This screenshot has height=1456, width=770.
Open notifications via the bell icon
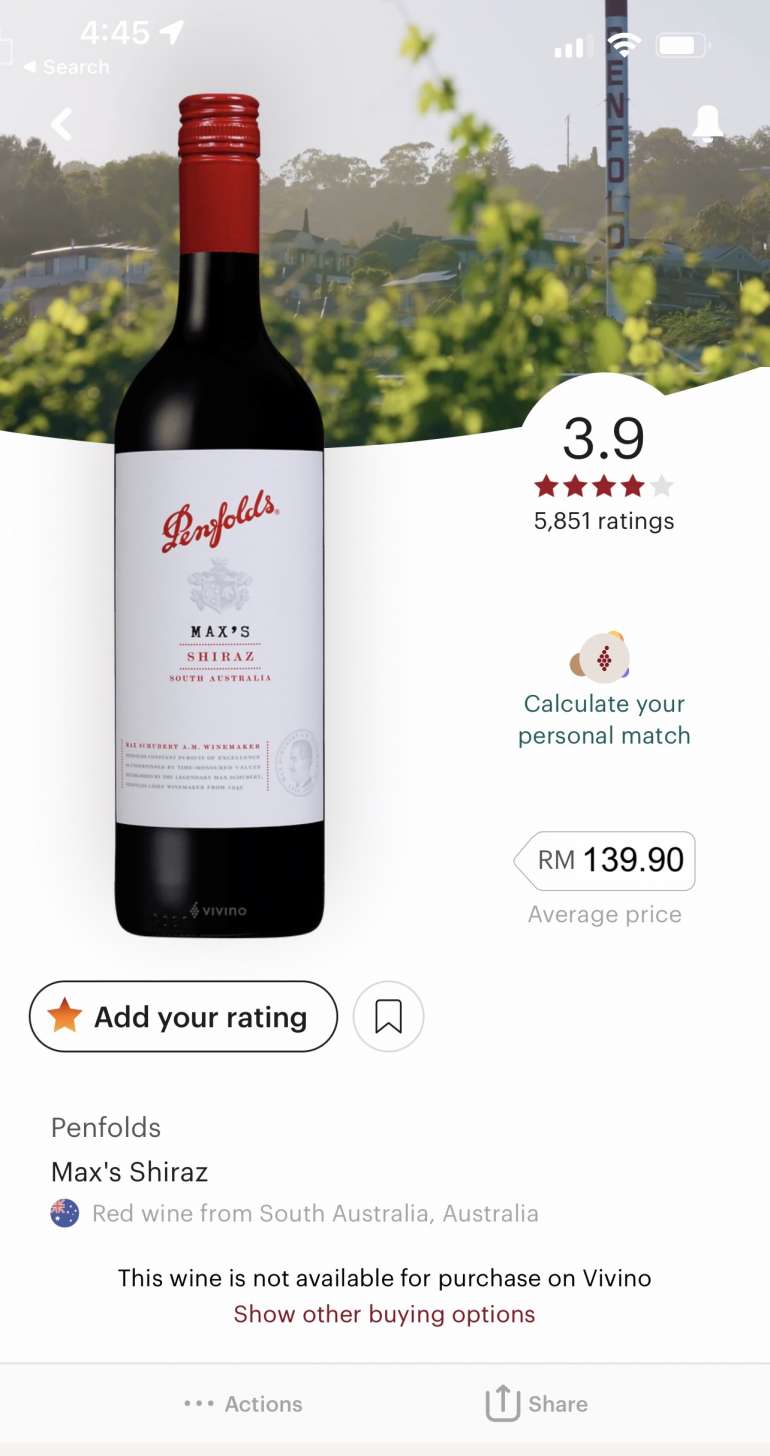point(709,121)
